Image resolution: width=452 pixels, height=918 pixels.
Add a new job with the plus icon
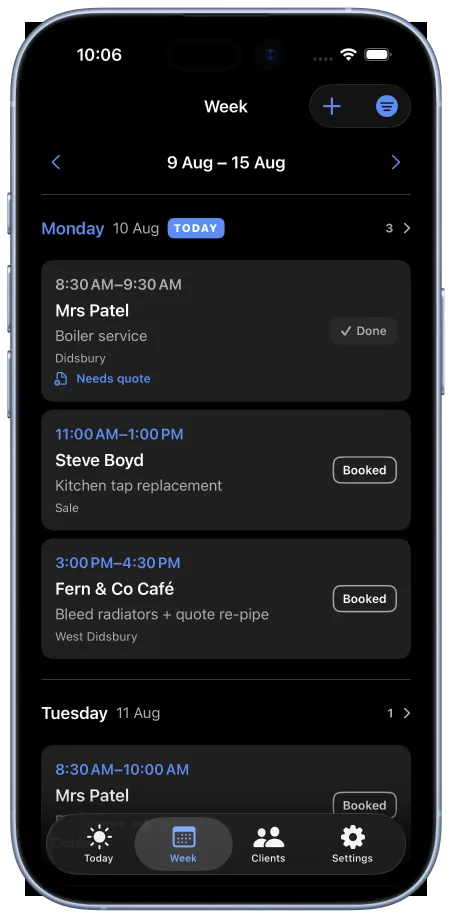pos(331,107)
